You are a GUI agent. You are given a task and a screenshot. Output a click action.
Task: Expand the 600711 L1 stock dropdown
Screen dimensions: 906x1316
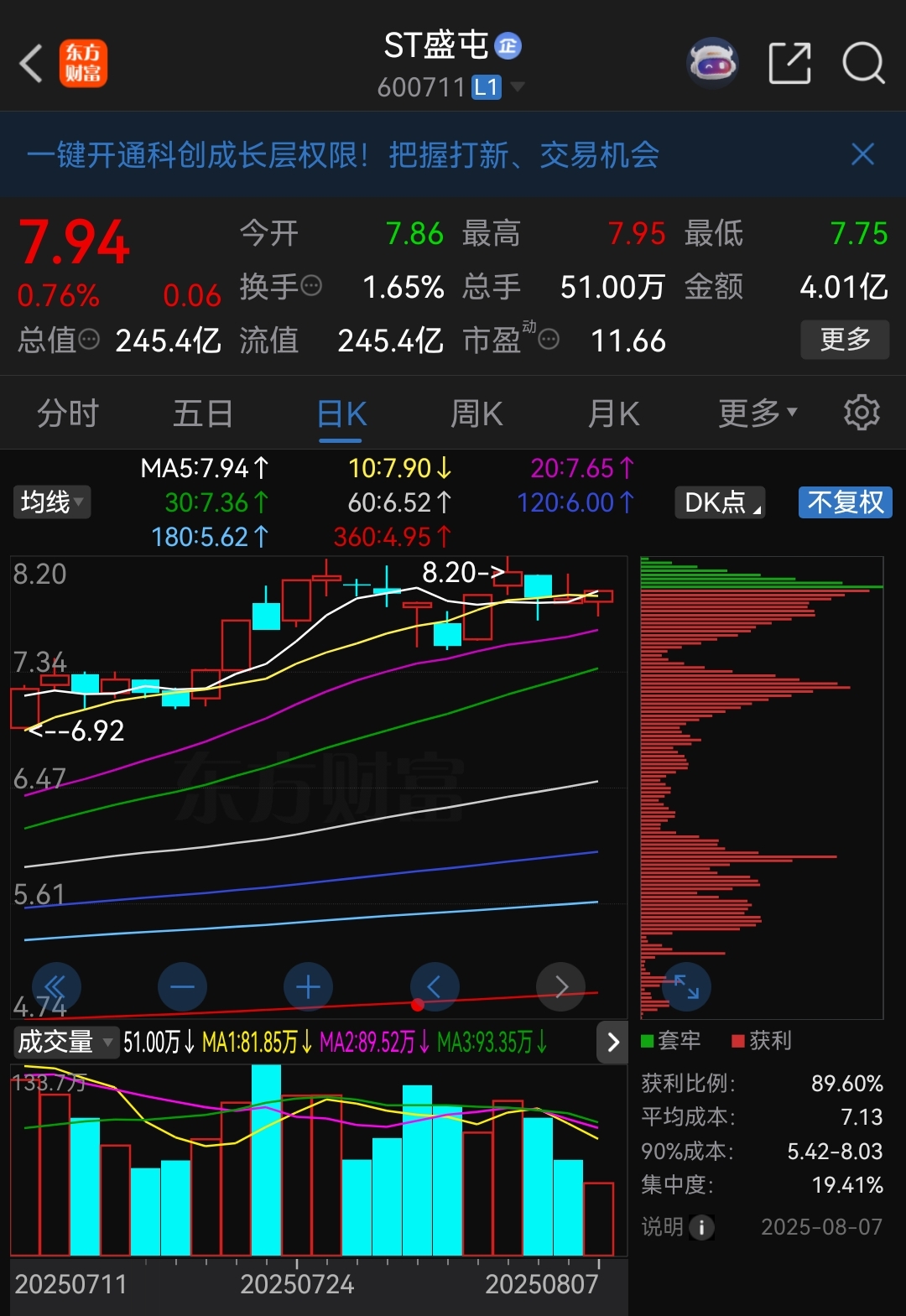tap(518, 86)
